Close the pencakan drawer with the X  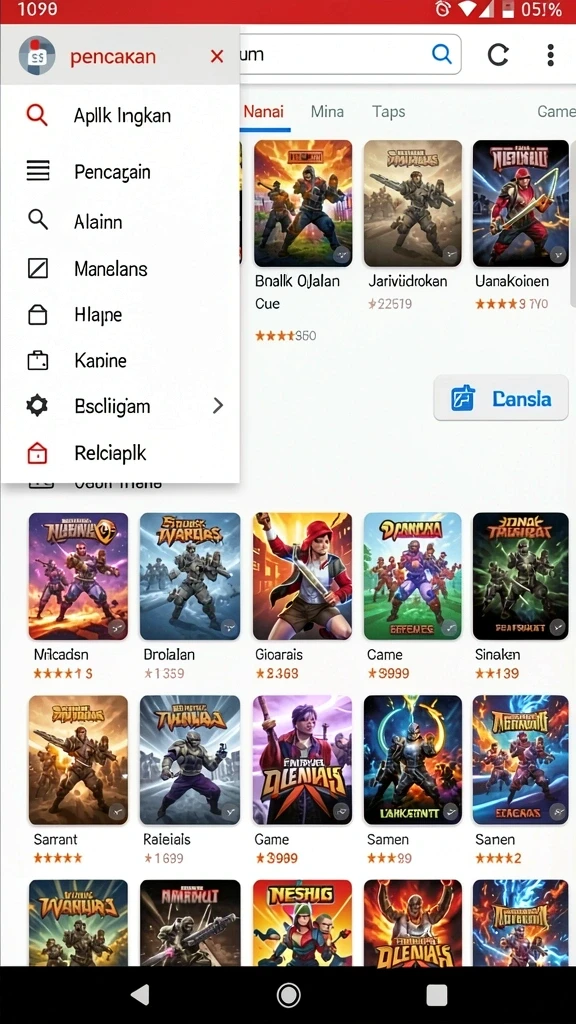[x=217, y=57]
